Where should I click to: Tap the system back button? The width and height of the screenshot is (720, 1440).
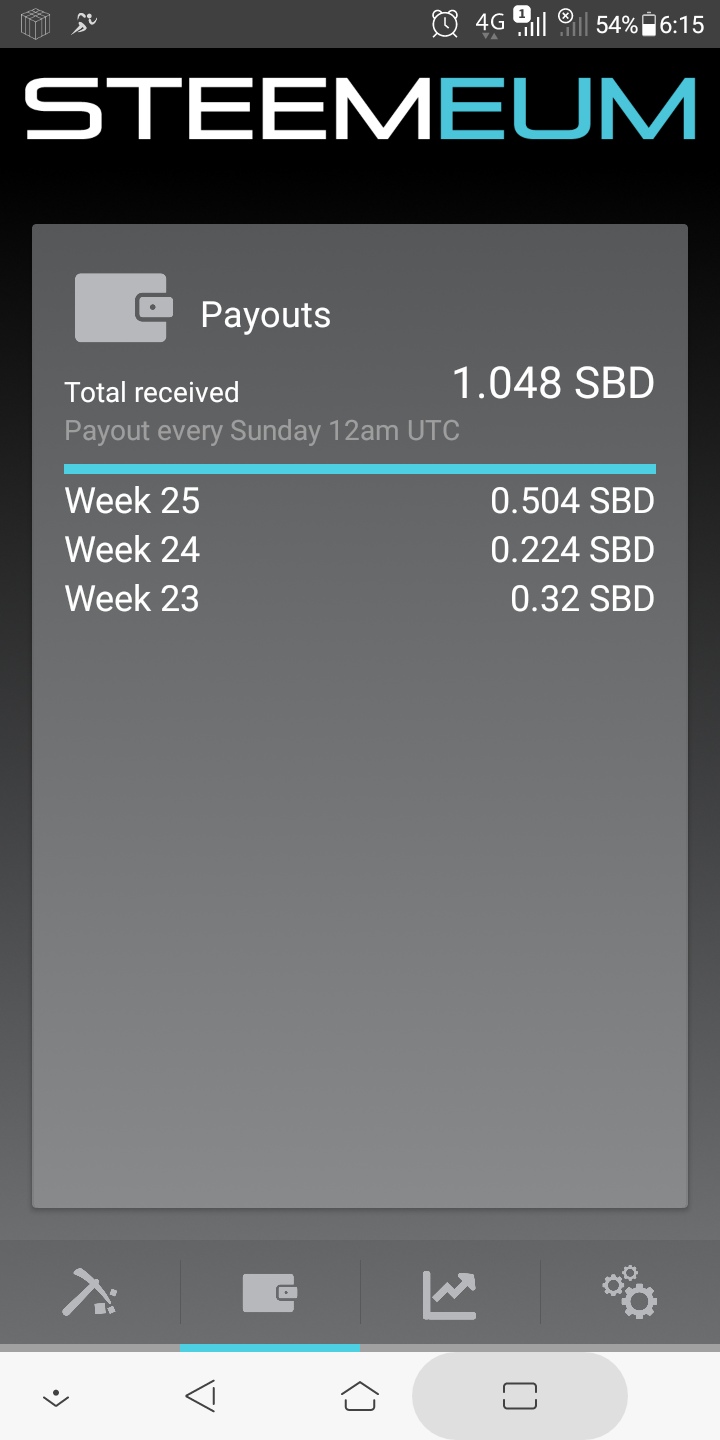pyautogui.click(x=201, y=1396)
